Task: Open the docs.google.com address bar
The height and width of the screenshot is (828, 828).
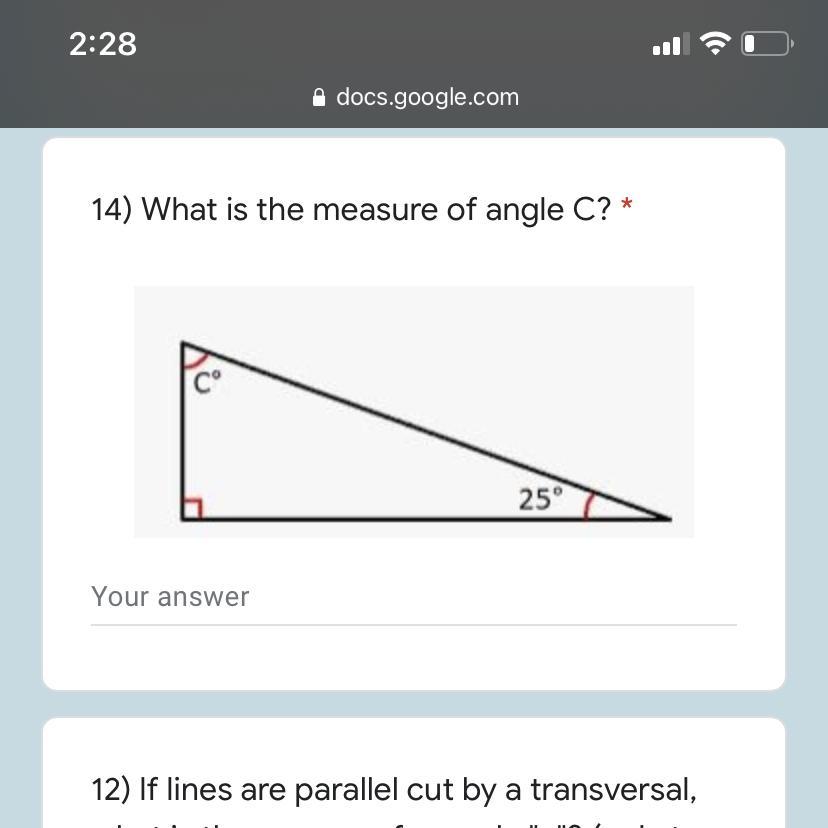Action: click(x=415, y=97)
